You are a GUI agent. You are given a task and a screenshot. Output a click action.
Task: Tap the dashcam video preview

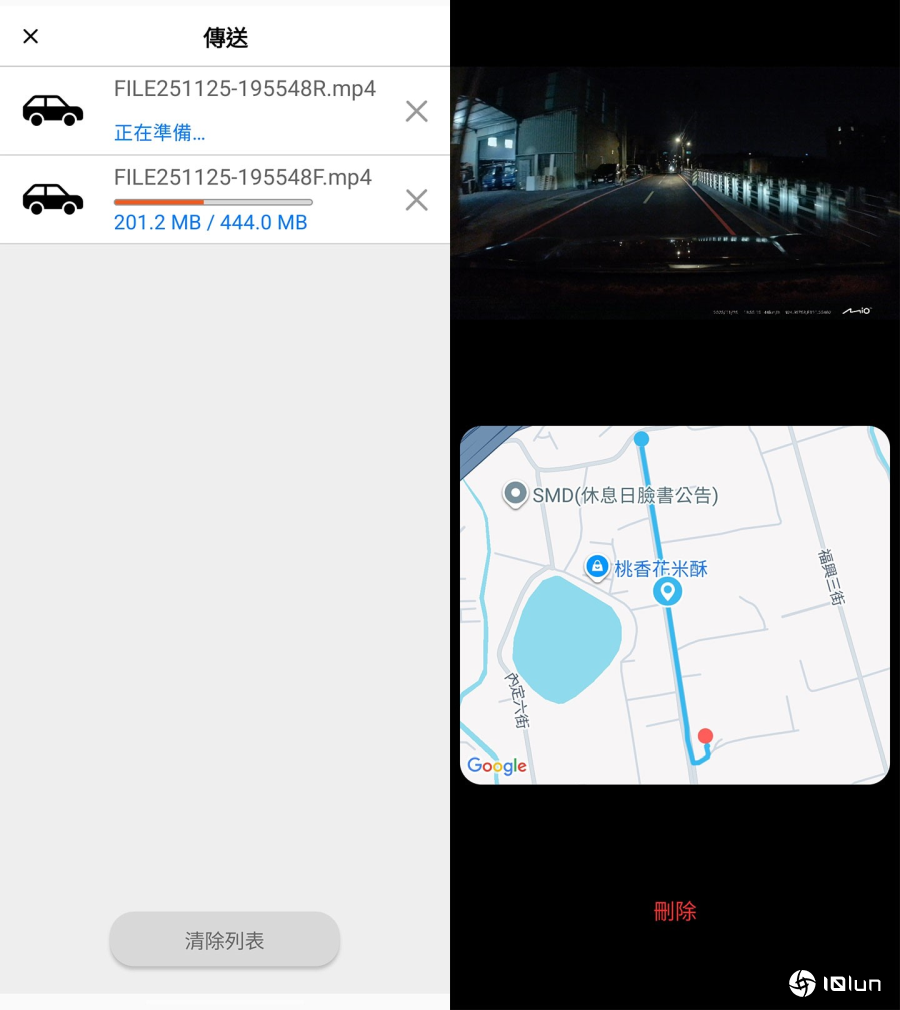point(674,192)
